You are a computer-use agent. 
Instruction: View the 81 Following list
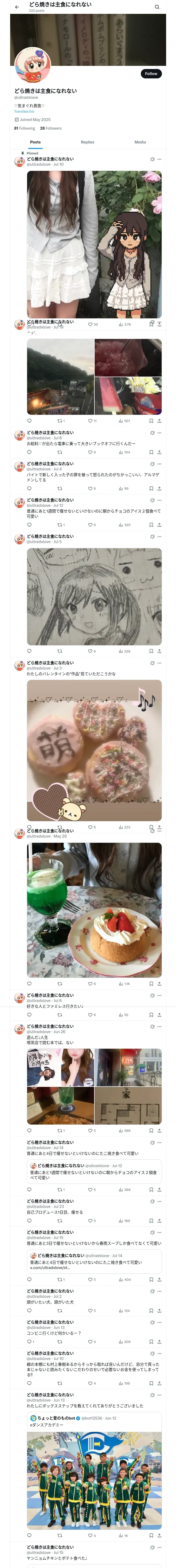pos(25,128)
